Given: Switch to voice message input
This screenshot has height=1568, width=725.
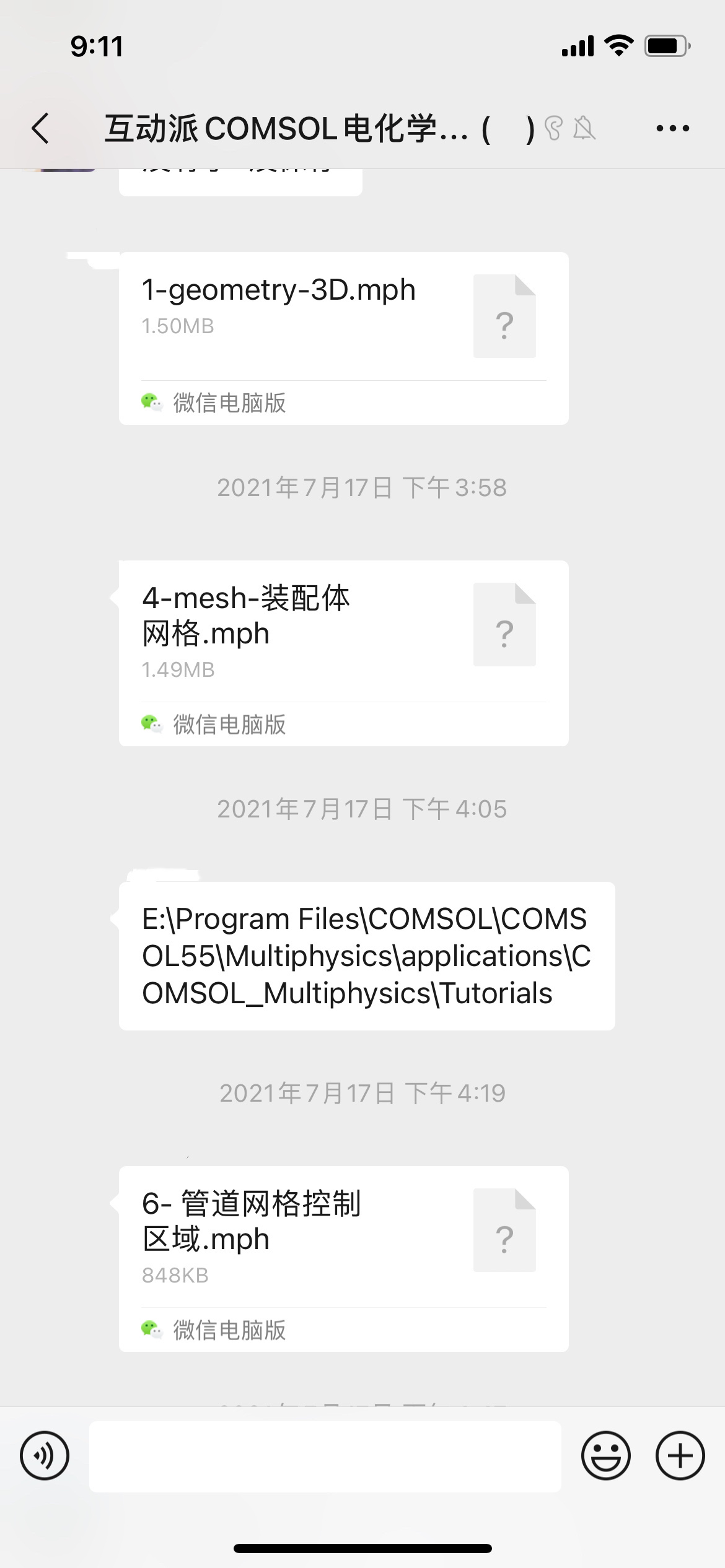Looking at the screenshot, I should pos(45,1456).
